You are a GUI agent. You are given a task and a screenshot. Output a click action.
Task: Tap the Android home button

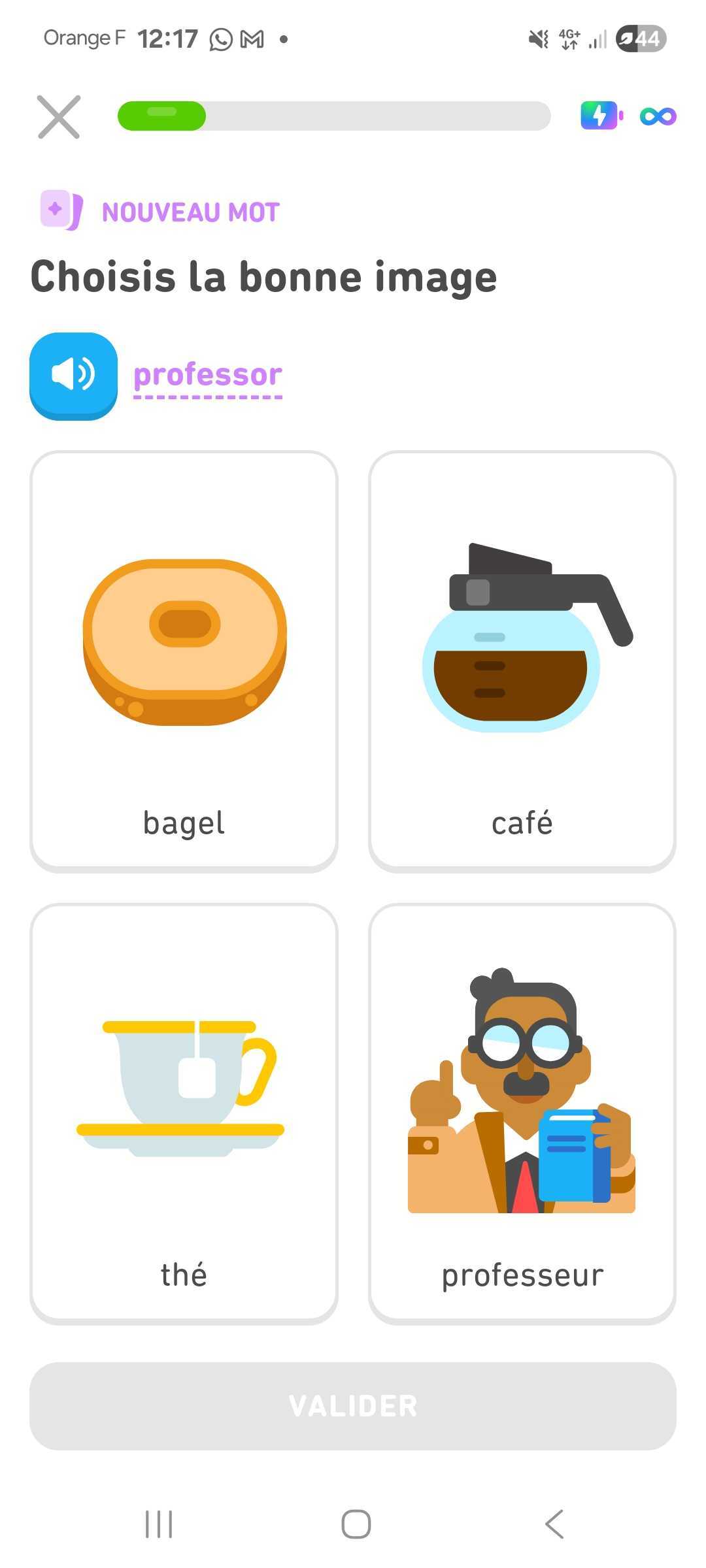(353, 1524)
